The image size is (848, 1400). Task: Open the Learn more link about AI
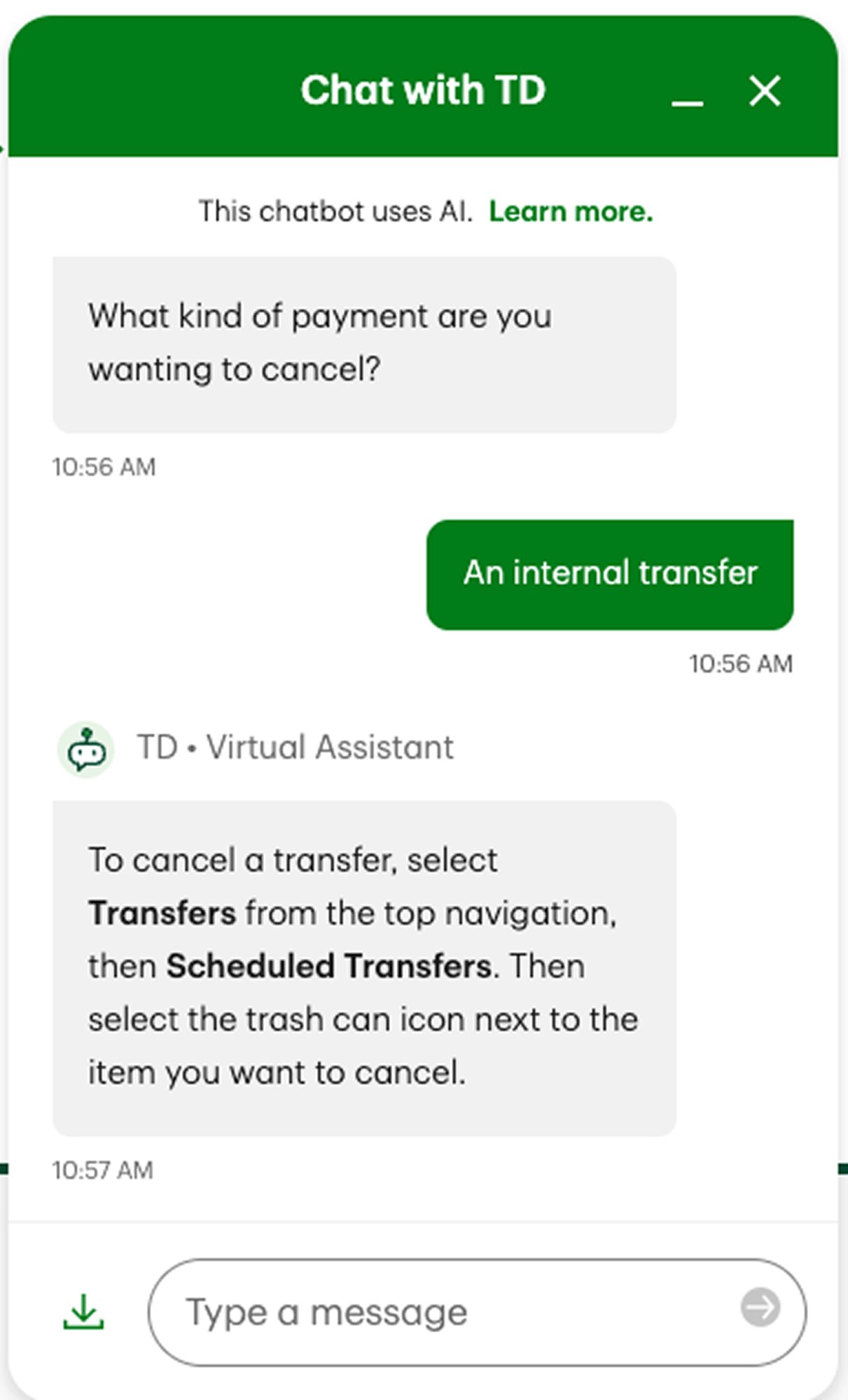(571, 211)
